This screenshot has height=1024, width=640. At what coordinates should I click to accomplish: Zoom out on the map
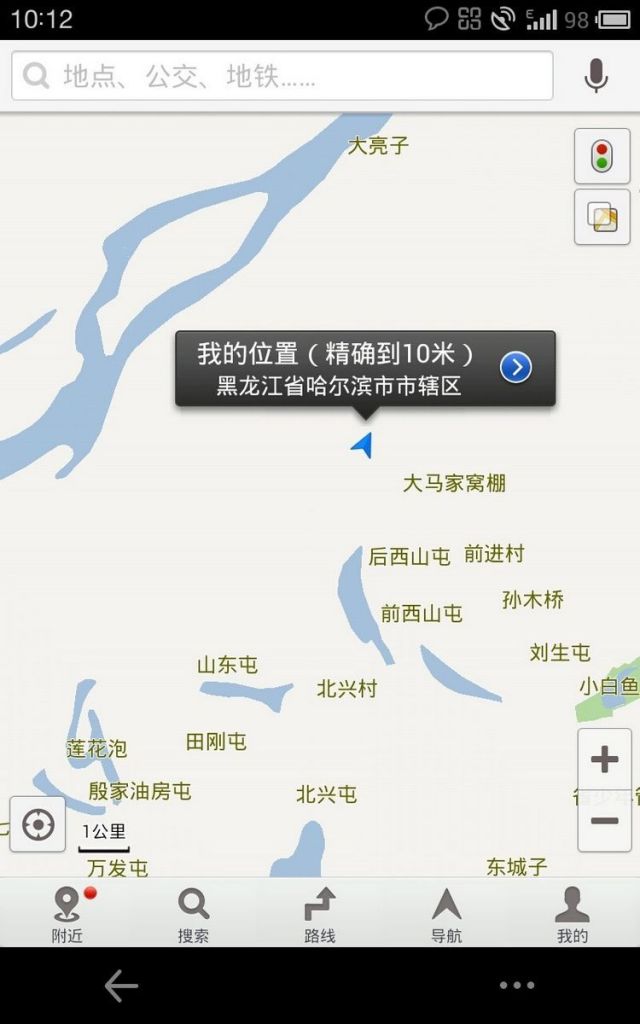coord(604,821)
